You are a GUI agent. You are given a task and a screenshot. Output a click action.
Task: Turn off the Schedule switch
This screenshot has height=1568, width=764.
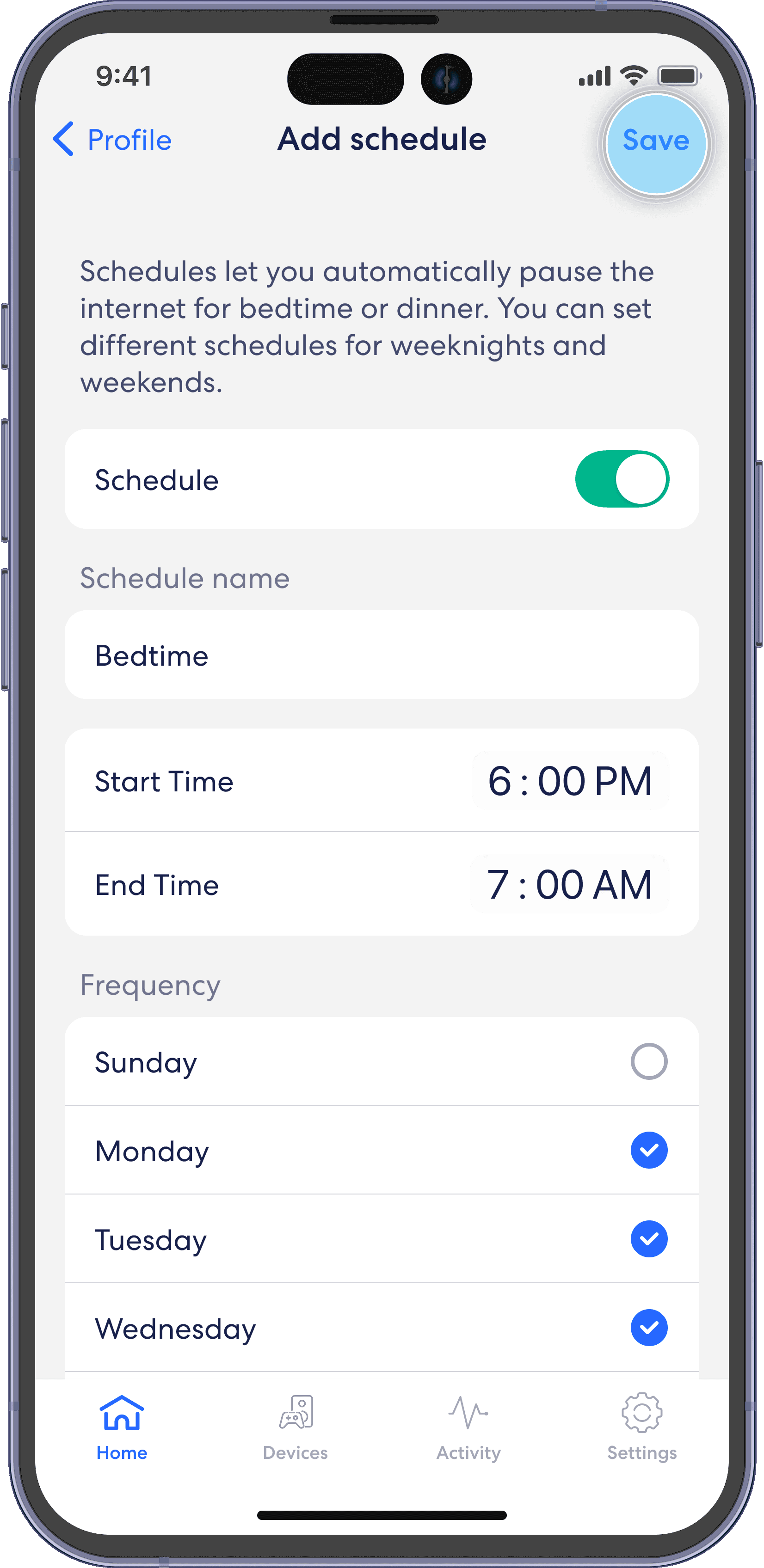tap(622, 479)
